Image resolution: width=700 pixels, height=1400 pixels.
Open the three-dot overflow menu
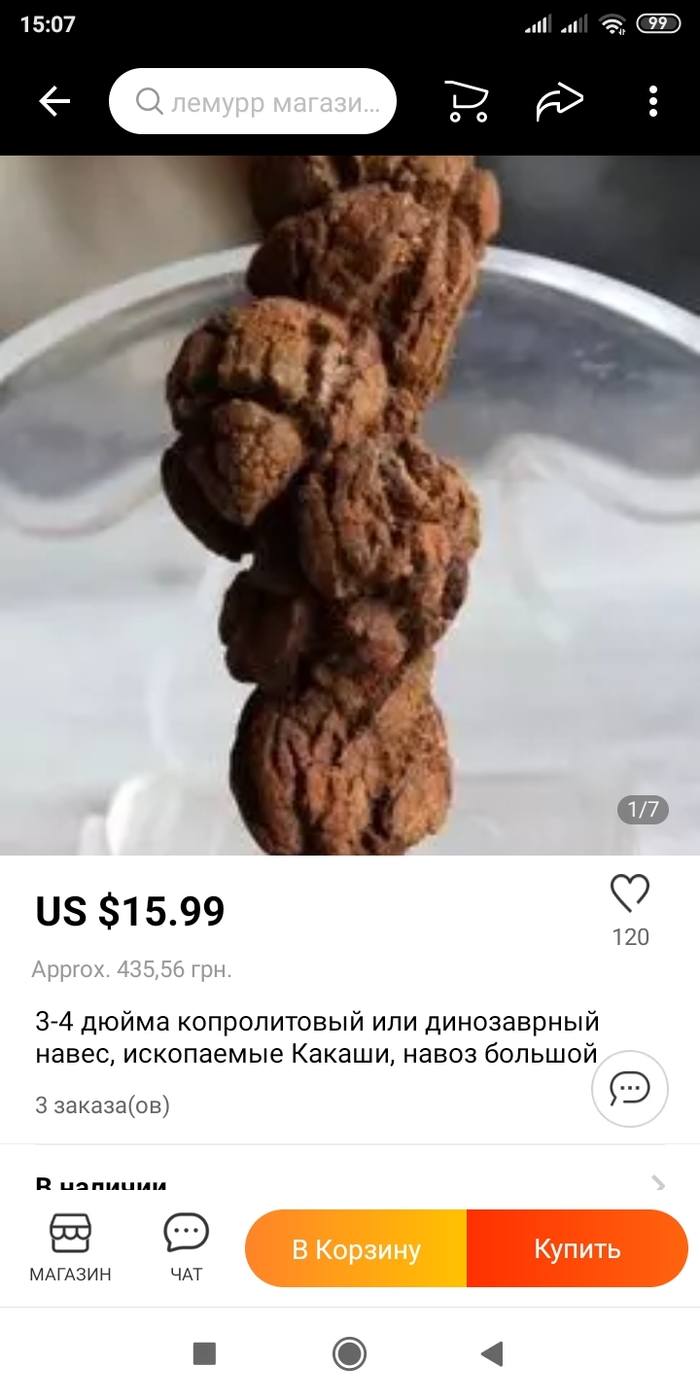pos(653,101)
